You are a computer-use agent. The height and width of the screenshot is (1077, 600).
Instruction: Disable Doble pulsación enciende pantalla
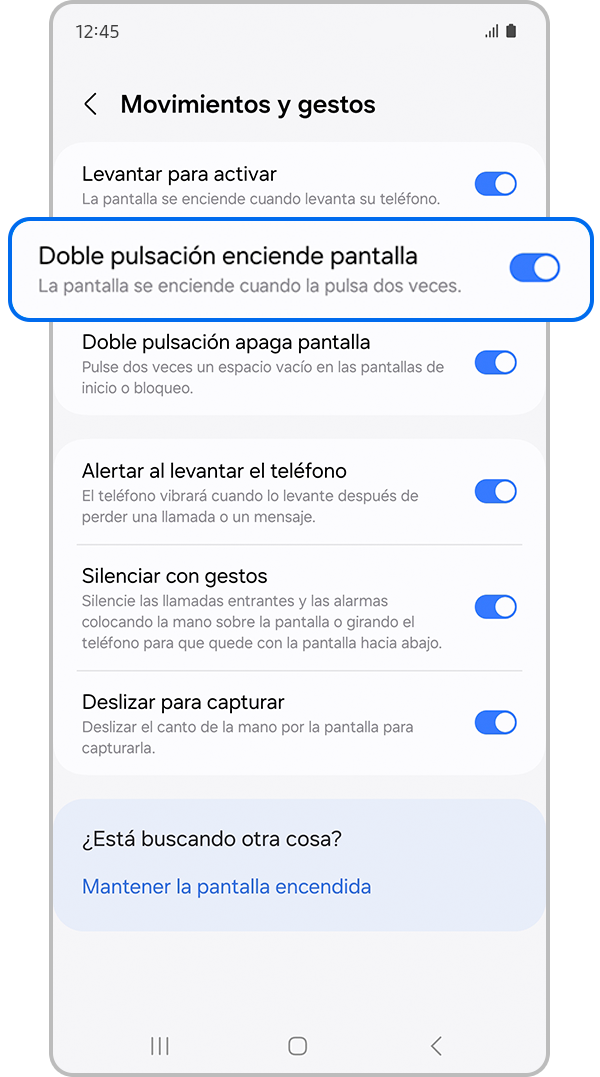click(534, 268)
